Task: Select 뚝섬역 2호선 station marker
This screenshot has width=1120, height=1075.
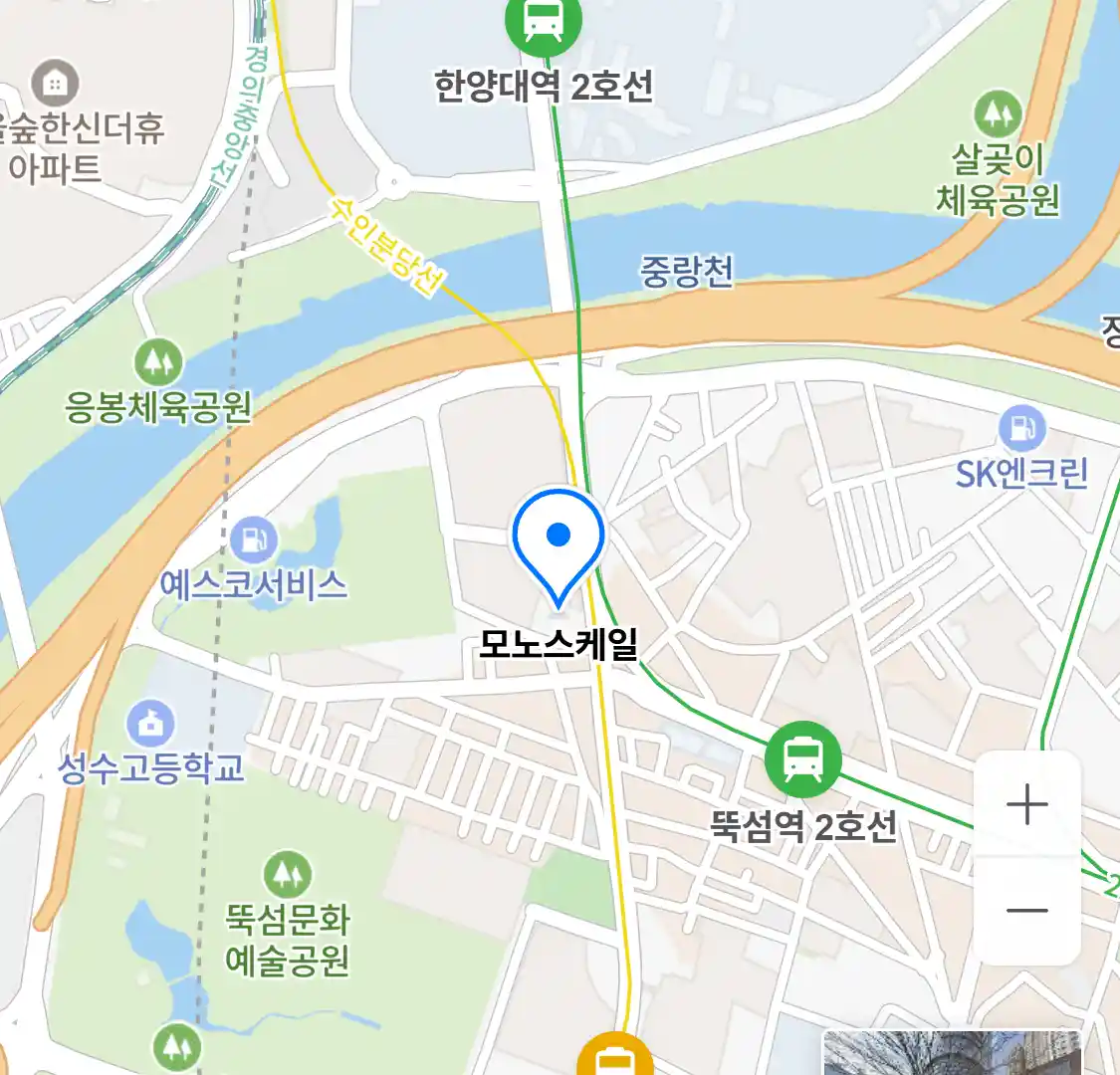Action: [802, 759]
